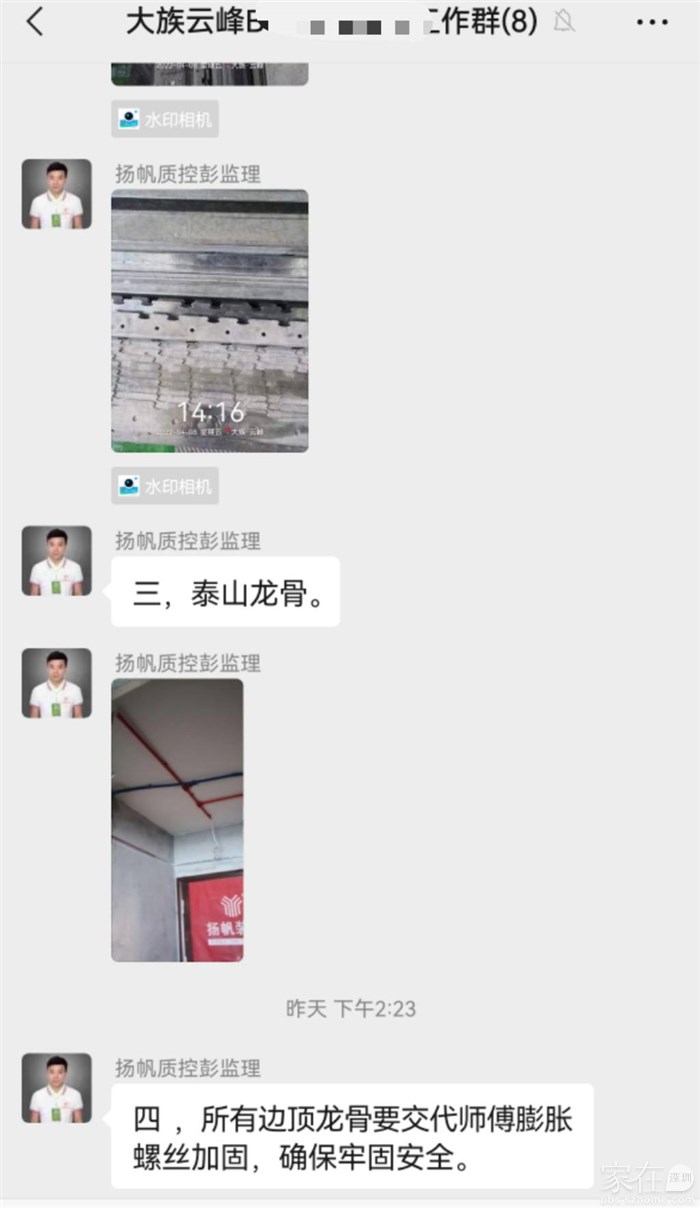Open the group chat overflow menu

[x=651, y=22]
